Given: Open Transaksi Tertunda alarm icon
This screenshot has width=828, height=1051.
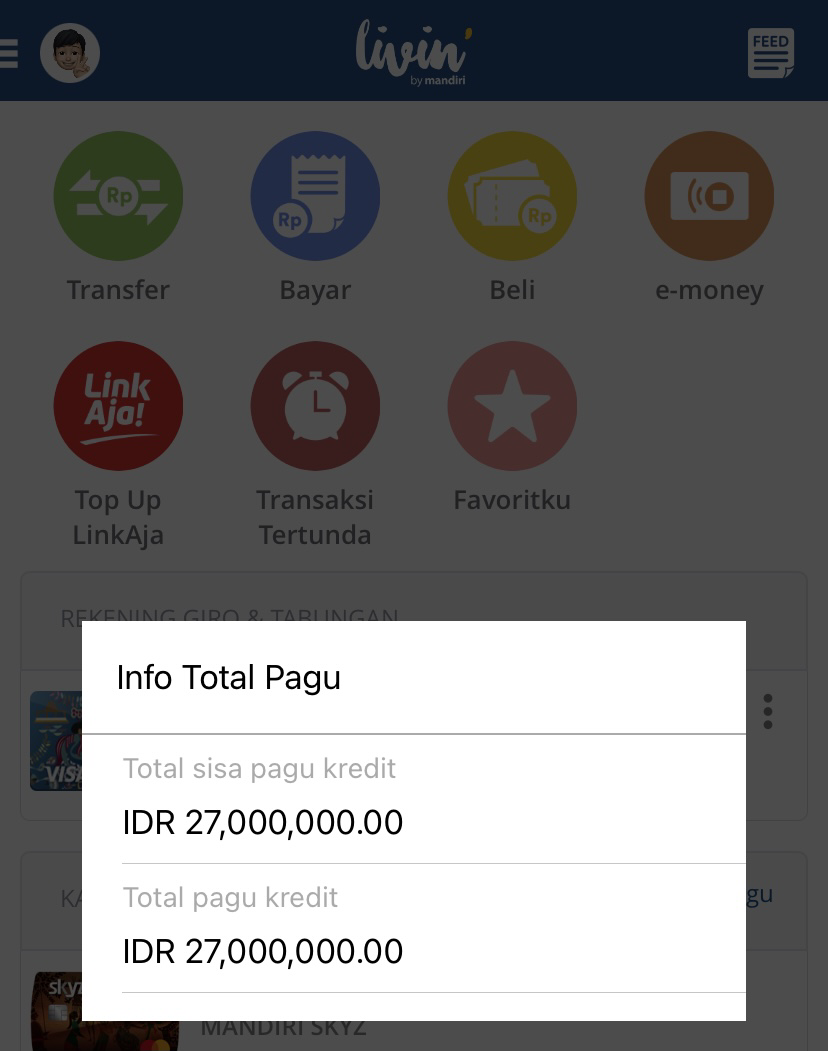Looking at the screenshot, I should 315,406.
